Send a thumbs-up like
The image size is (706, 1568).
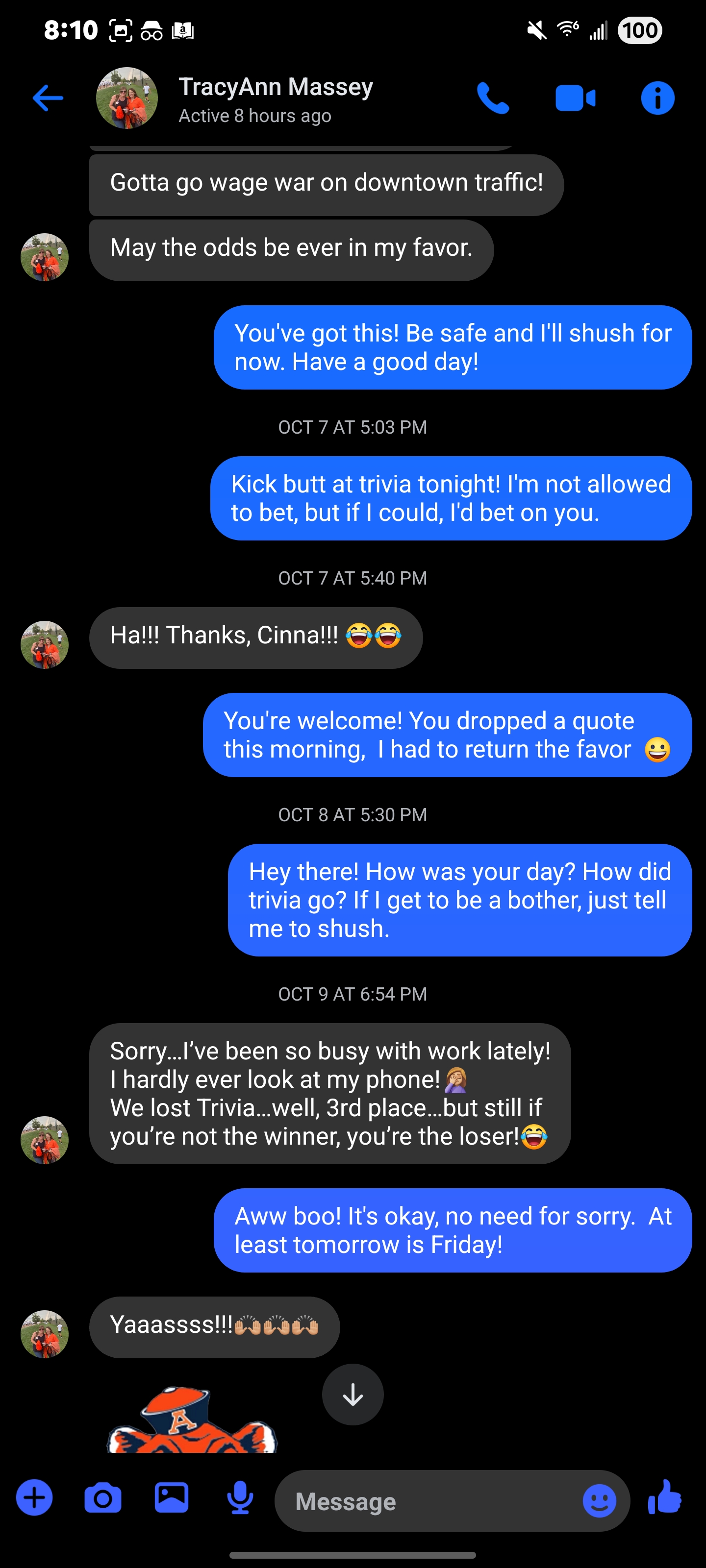tap(665, 1498)
